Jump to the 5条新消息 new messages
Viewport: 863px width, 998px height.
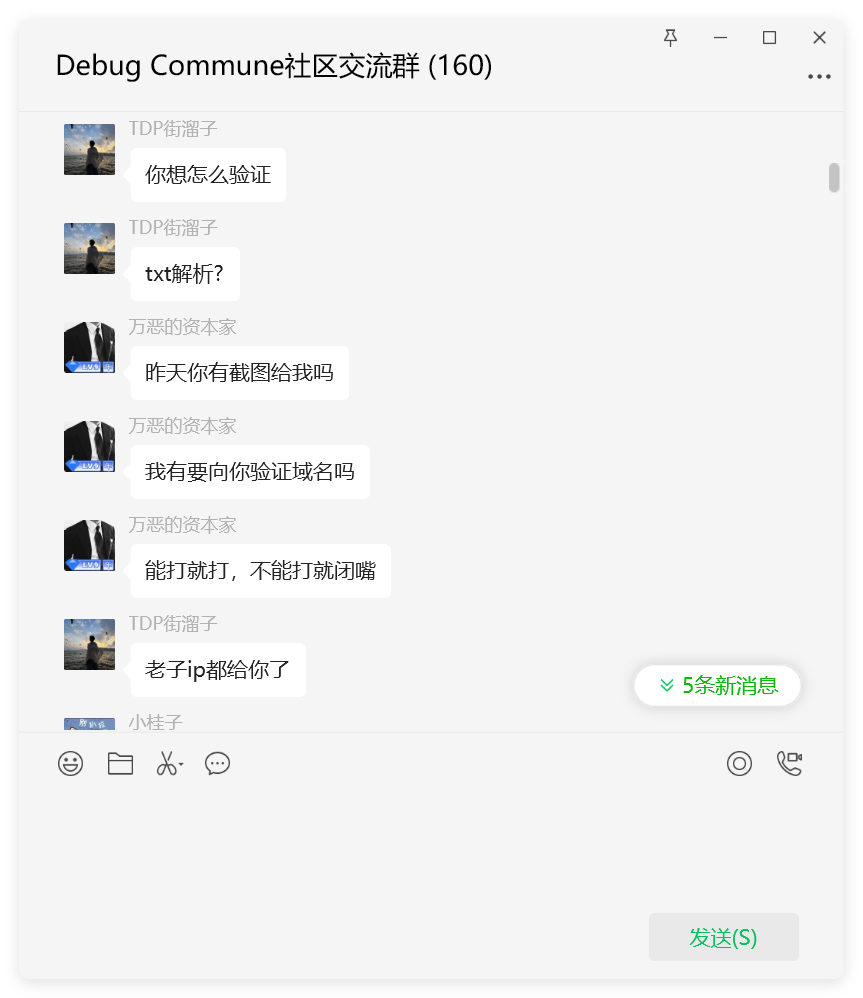point(718,685)
